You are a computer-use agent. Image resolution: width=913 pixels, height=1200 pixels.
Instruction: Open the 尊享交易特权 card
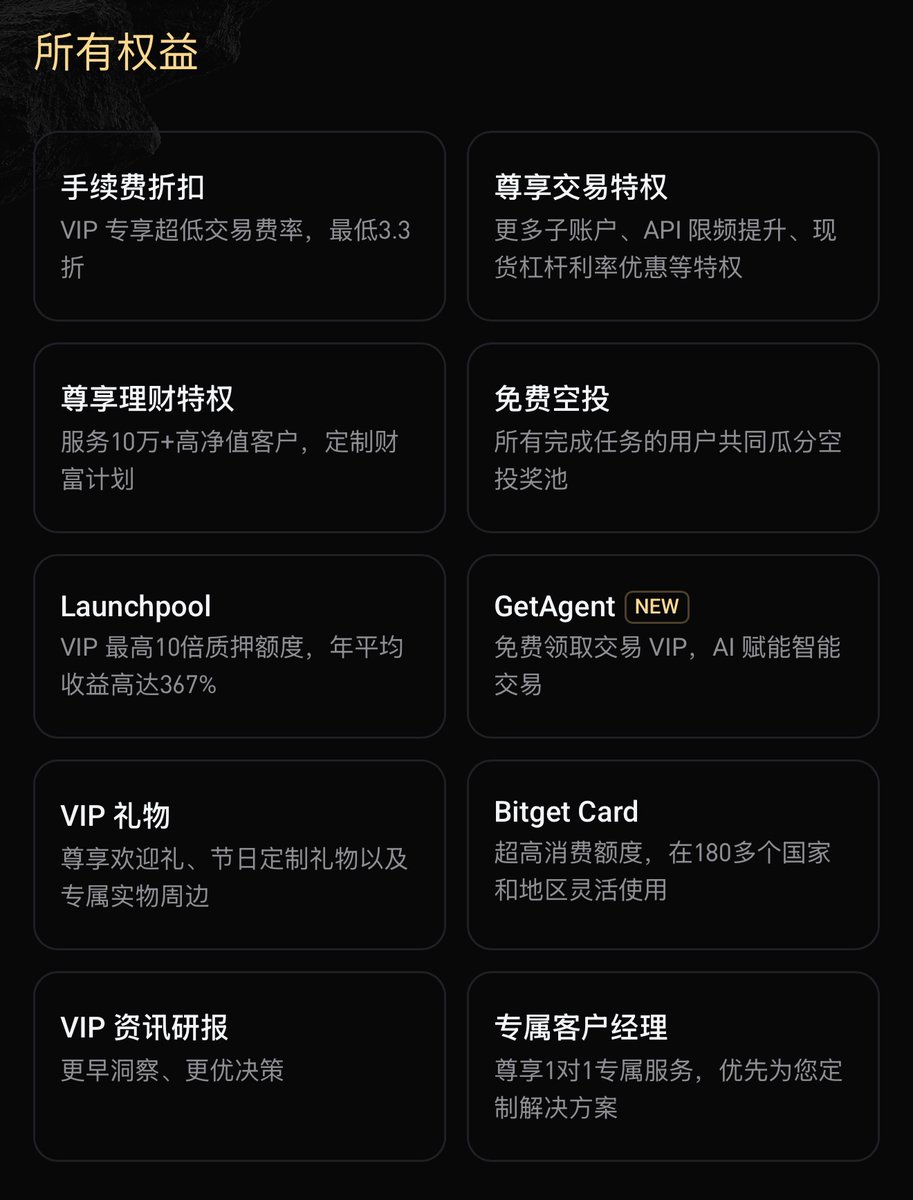[x=673, y=226]
